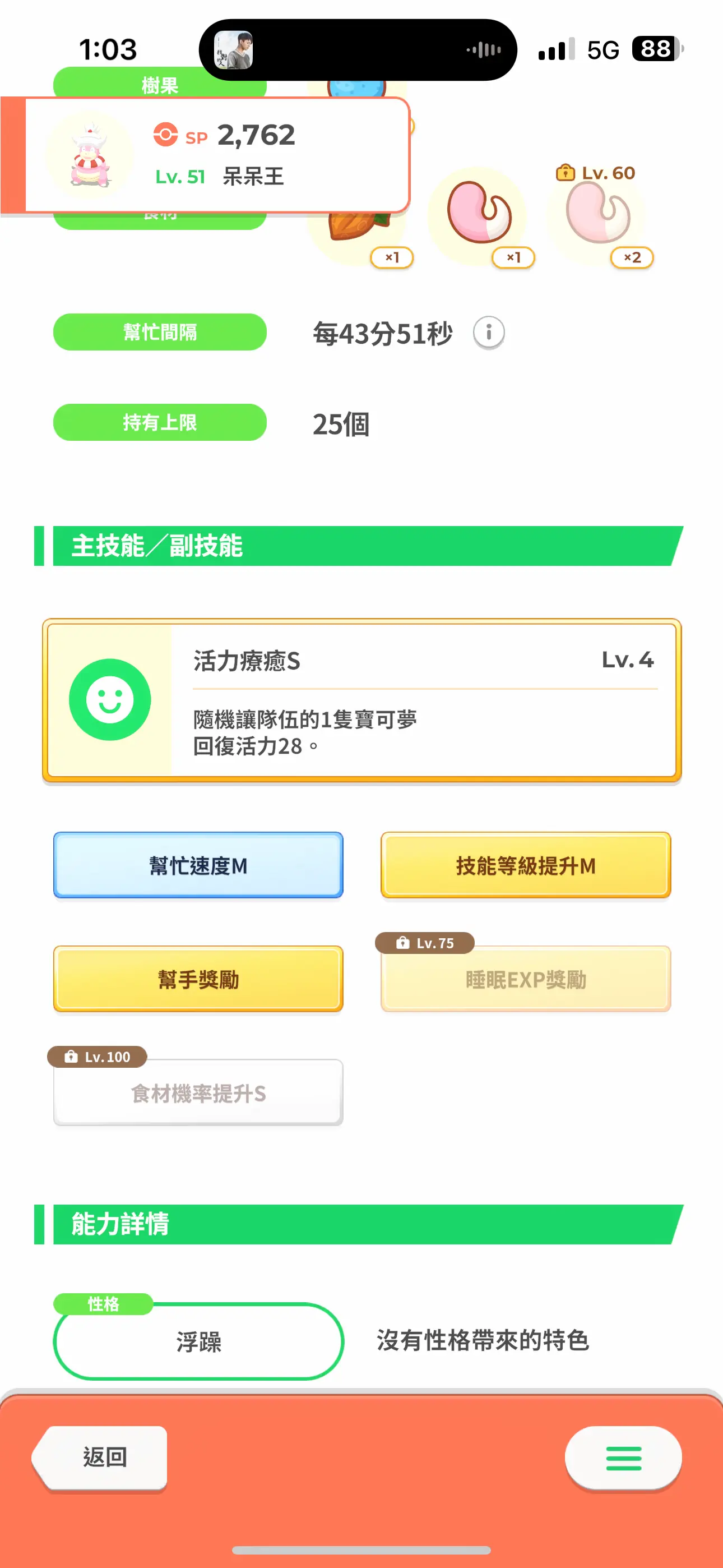
Task: Open the green hamburger menu button
Action: 623,1457
